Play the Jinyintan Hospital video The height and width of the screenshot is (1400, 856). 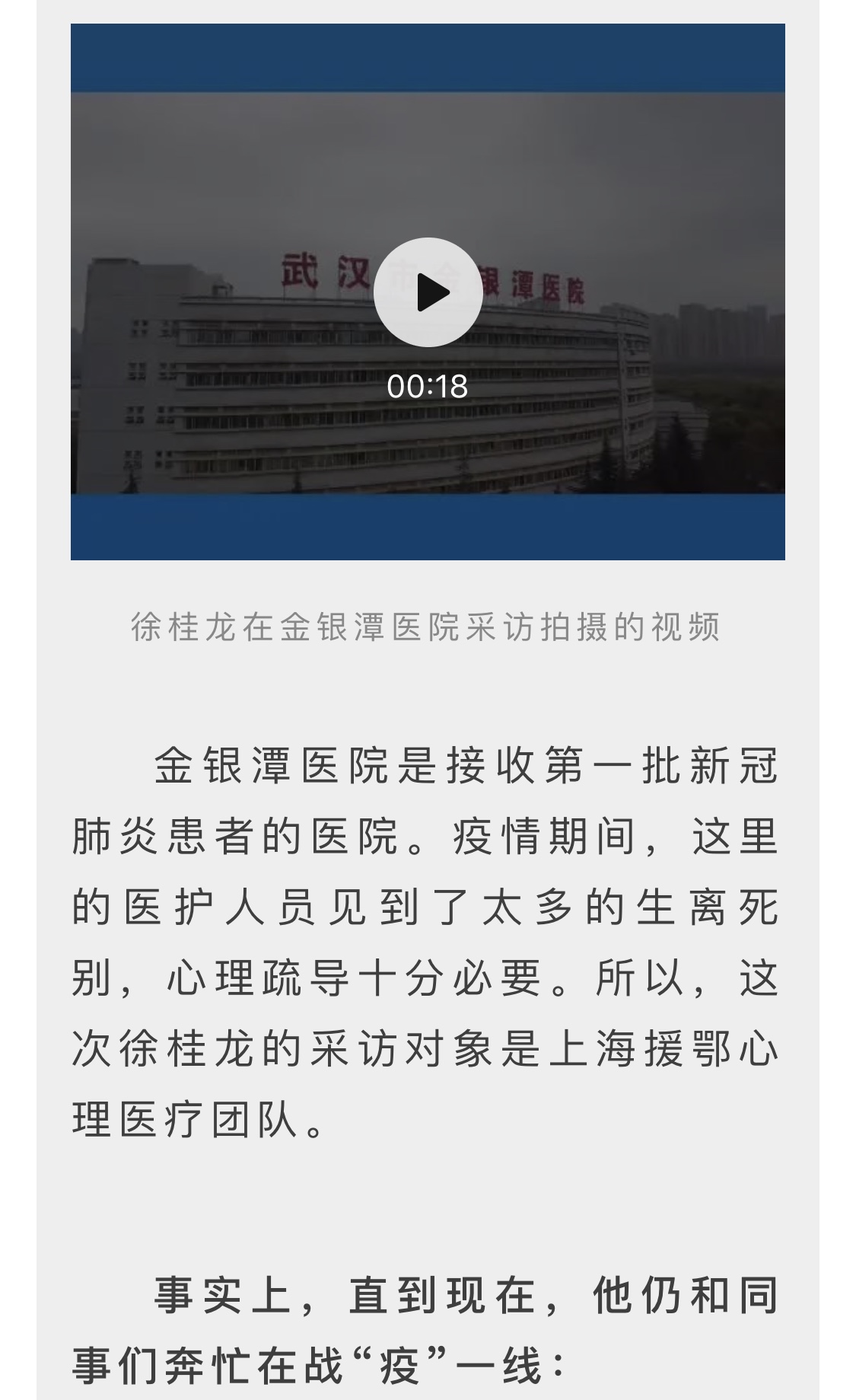(x=428, y=292)
